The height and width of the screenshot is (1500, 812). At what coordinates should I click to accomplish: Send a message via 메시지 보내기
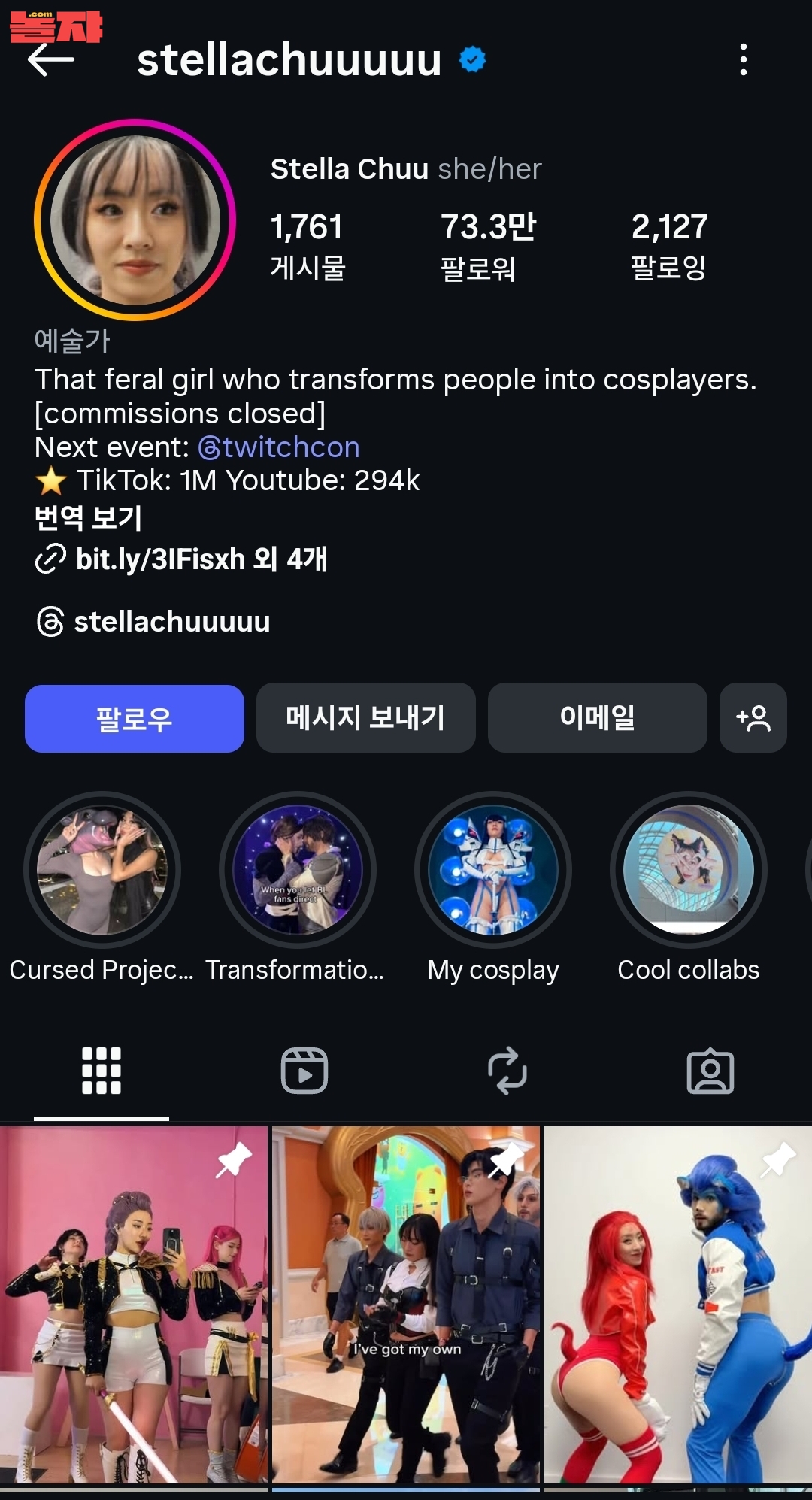[x=365, y=718]
